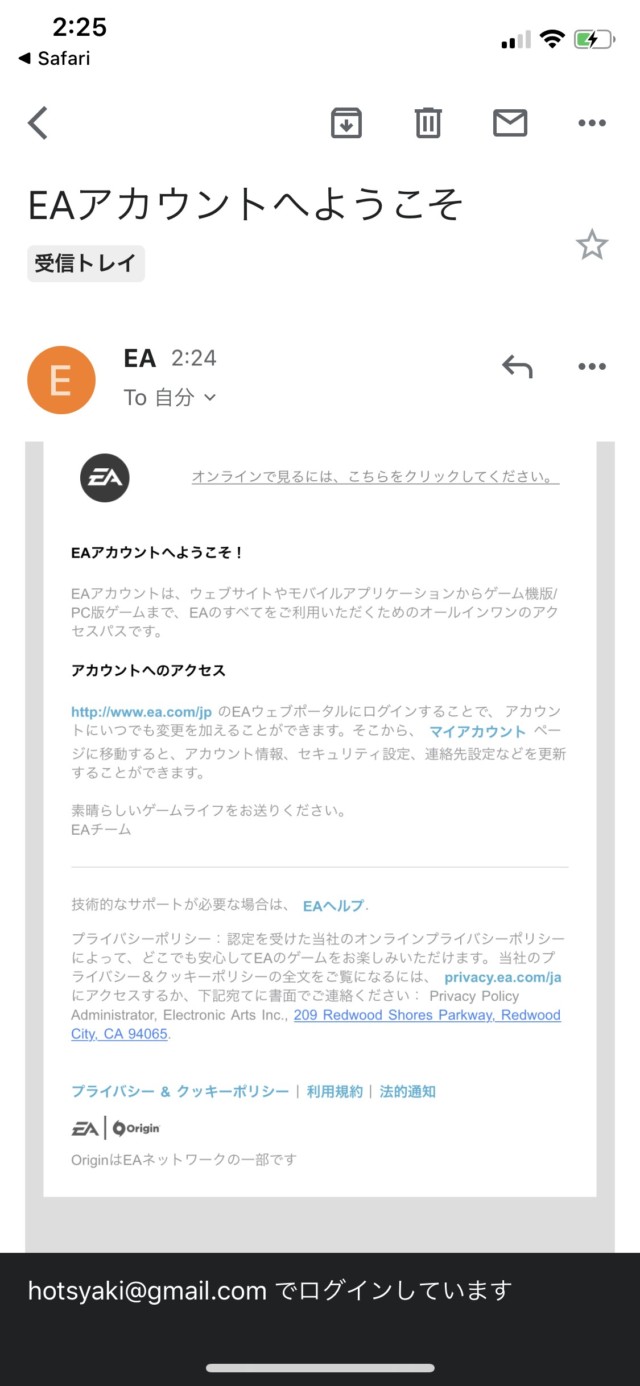
Task: Open プライバシー & クッキーポリシー footer link
Action: click(x=180, y=1092)
